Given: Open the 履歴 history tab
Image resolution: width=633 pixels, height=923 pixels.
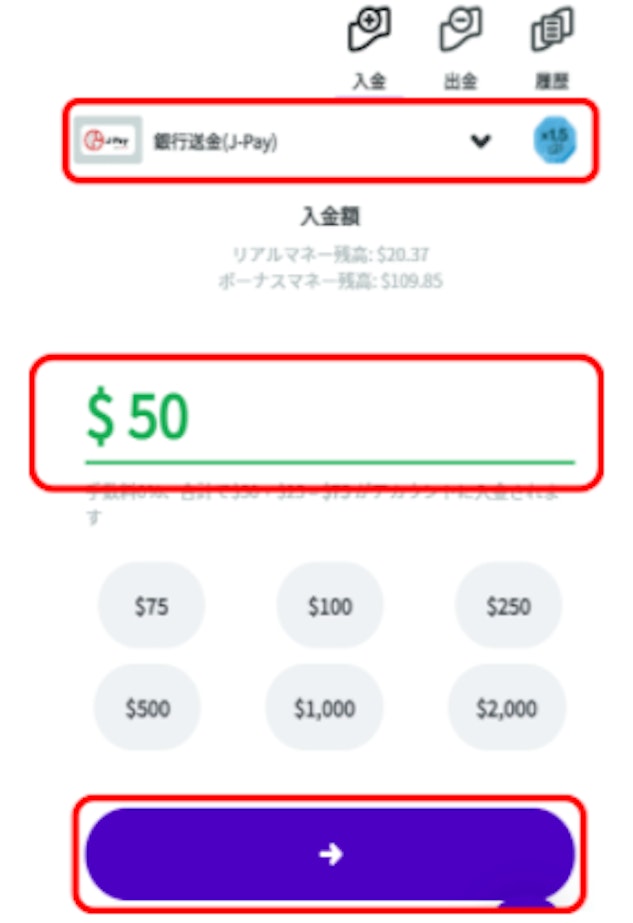Looking at the screenshot, I should click(x=551, y=48).
